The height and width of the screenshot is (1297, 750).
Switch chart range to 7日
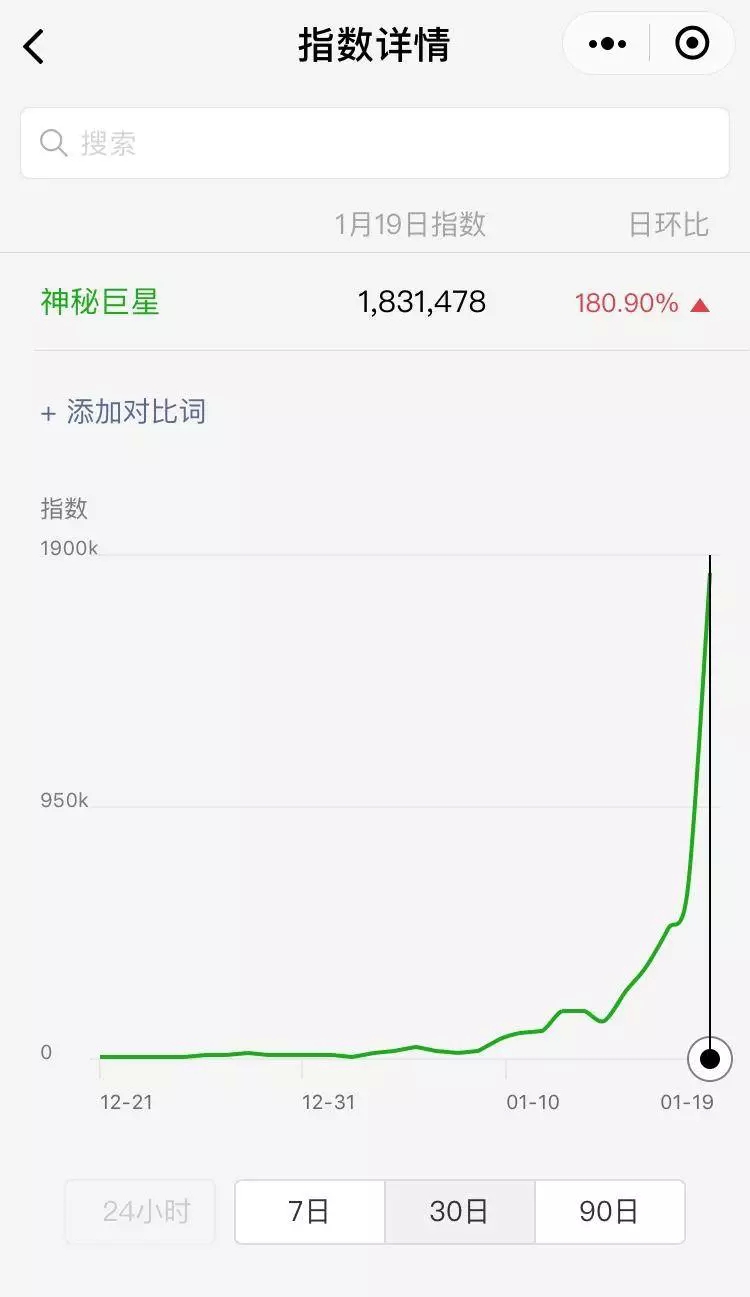pyautogui.click(x=309, y=1211)
